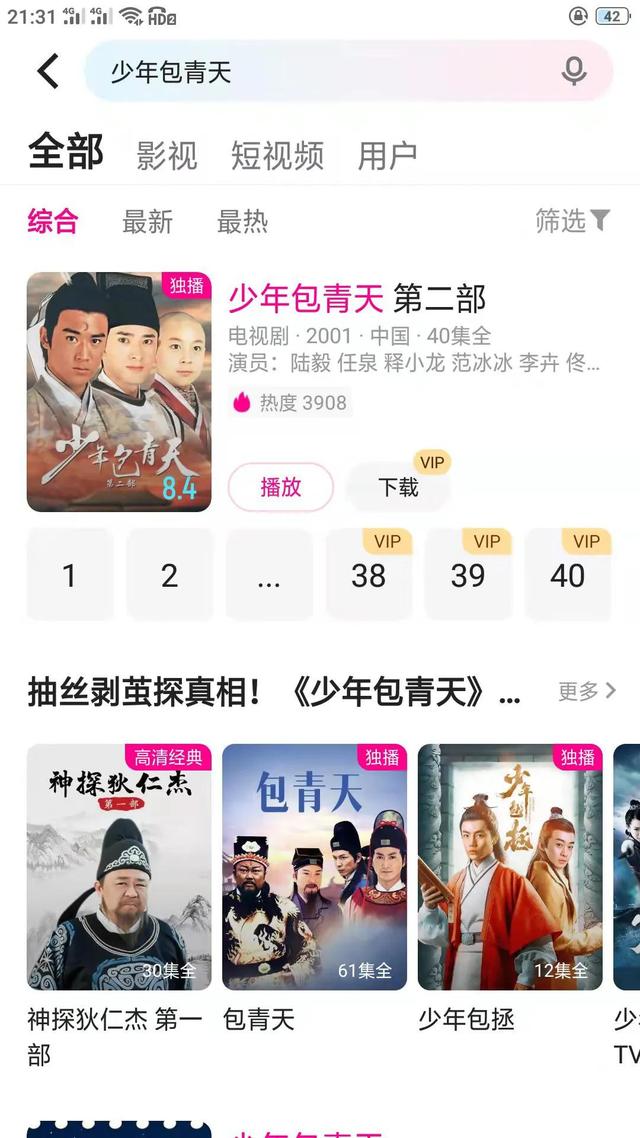Image resolution: width=640 pixels, height=1138 pixels.
Task: Switch to the 短视频 tab
Action: coord(277,155)
